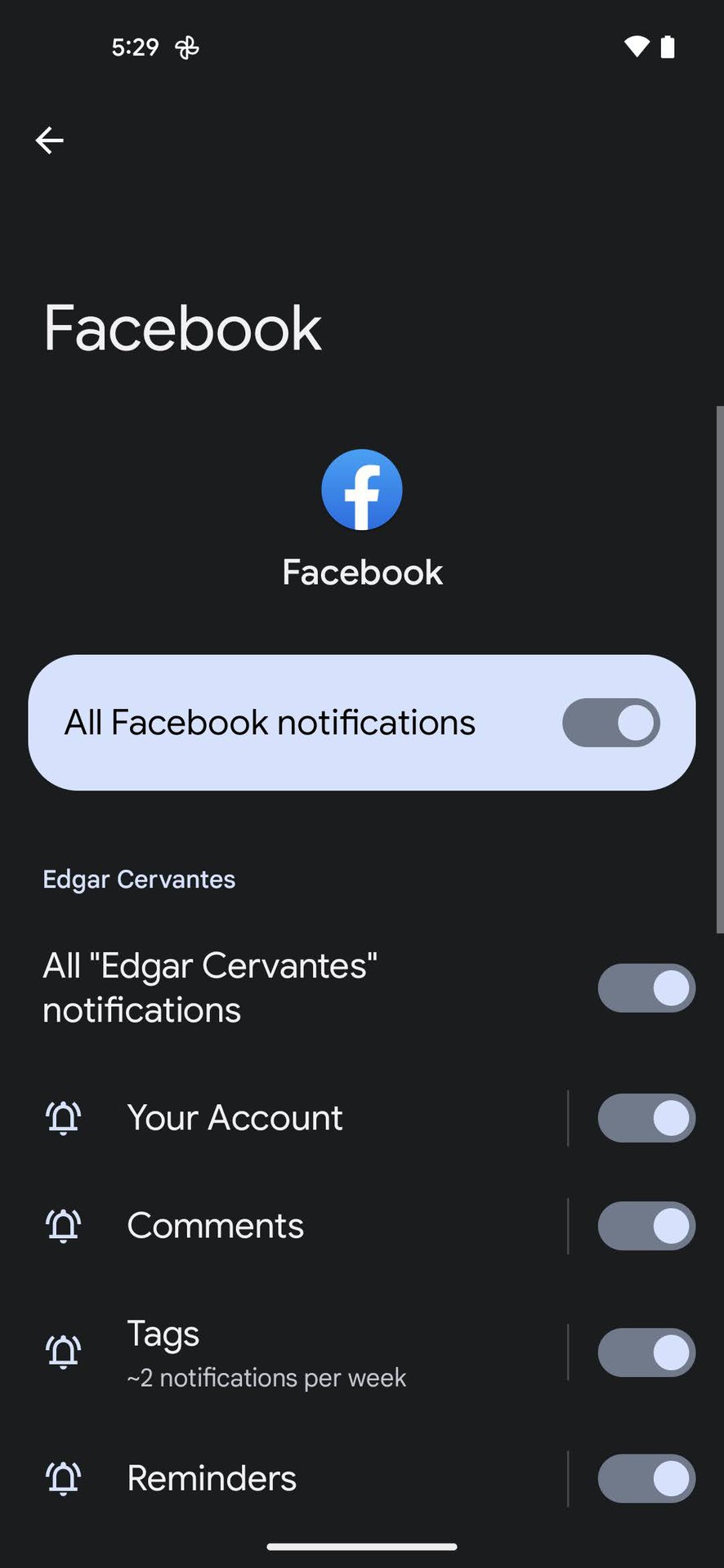Viewport: 724px width, 1568px height.
Task: Toggle All Facebook notifications switch
Action: [610, 723]
